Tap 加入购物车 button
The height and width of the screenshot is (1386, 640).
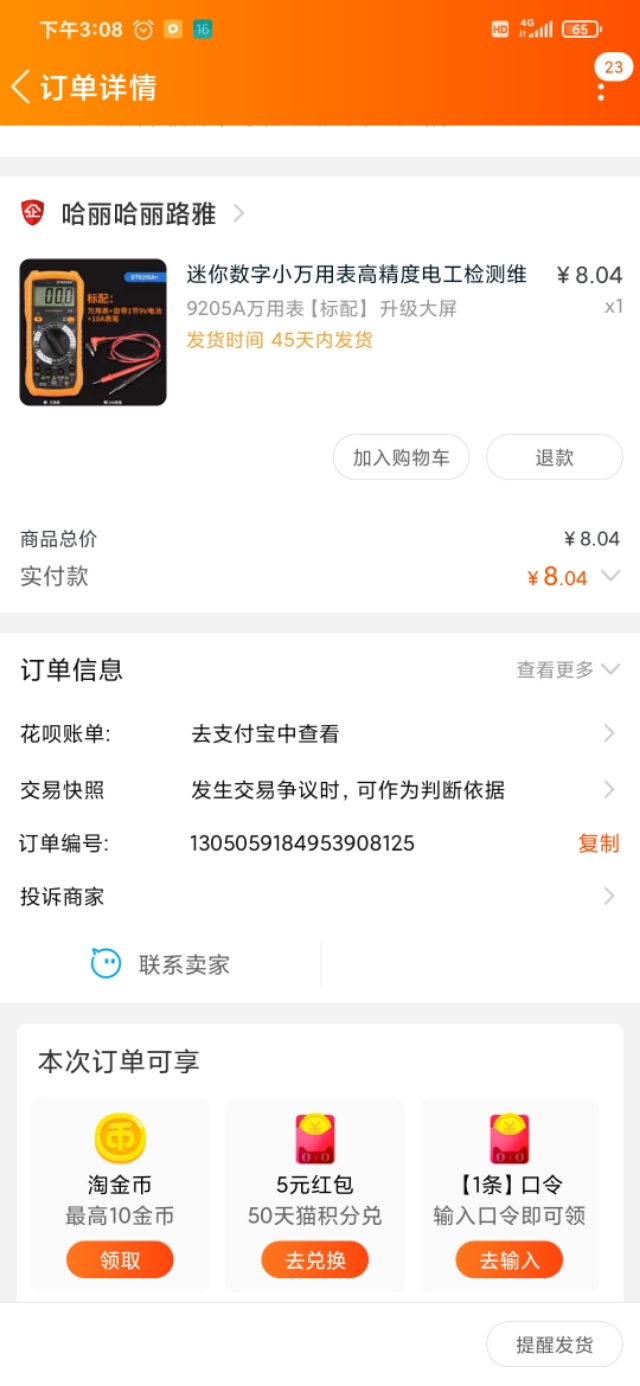(x=401, y=457)
